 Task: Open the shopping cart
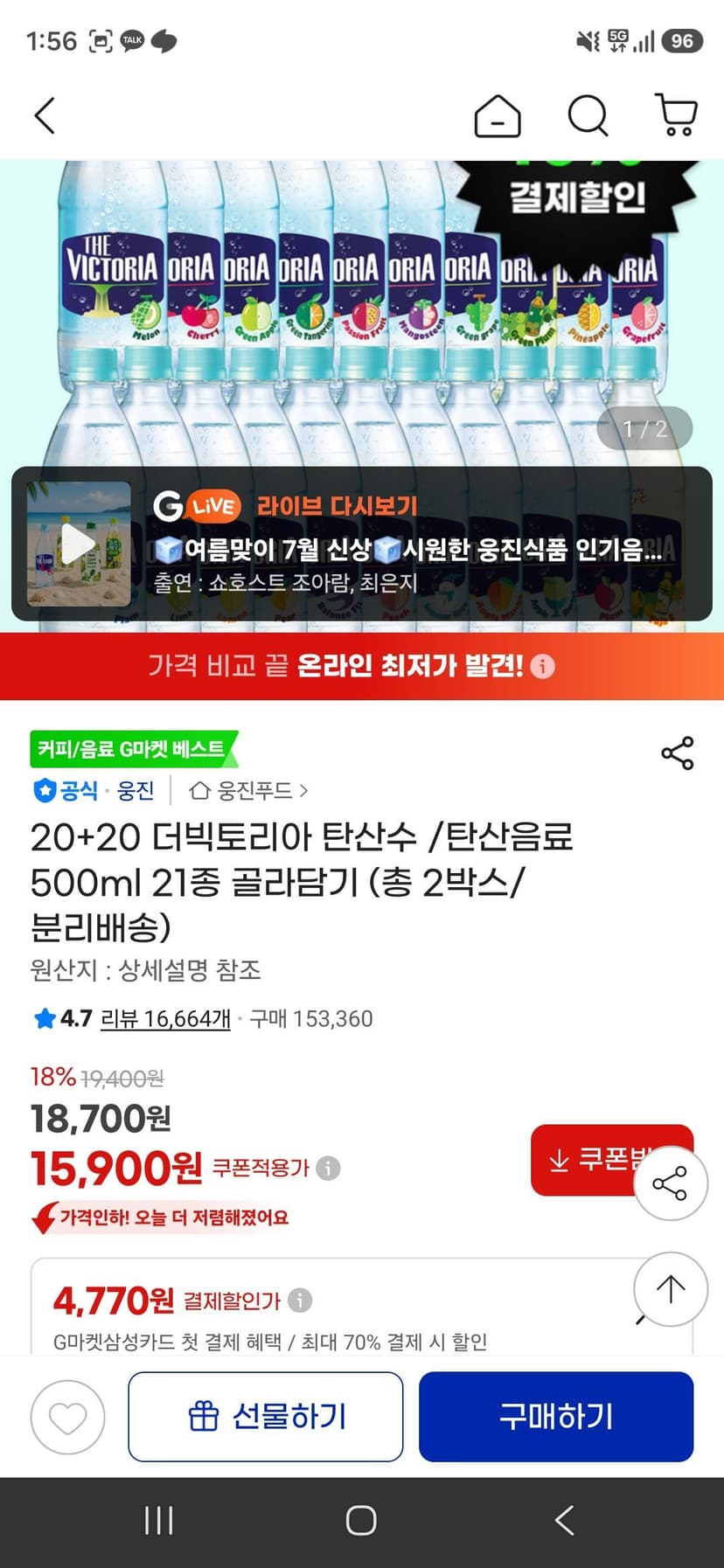tap(677, 115)
